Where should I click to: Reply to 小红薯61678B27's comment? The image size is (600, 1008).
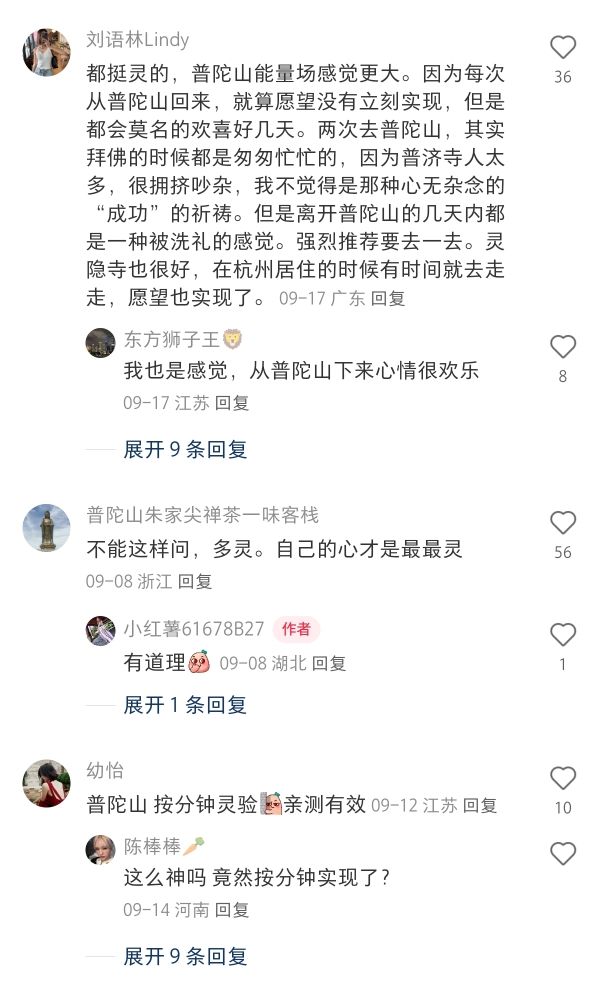point(329,663)
